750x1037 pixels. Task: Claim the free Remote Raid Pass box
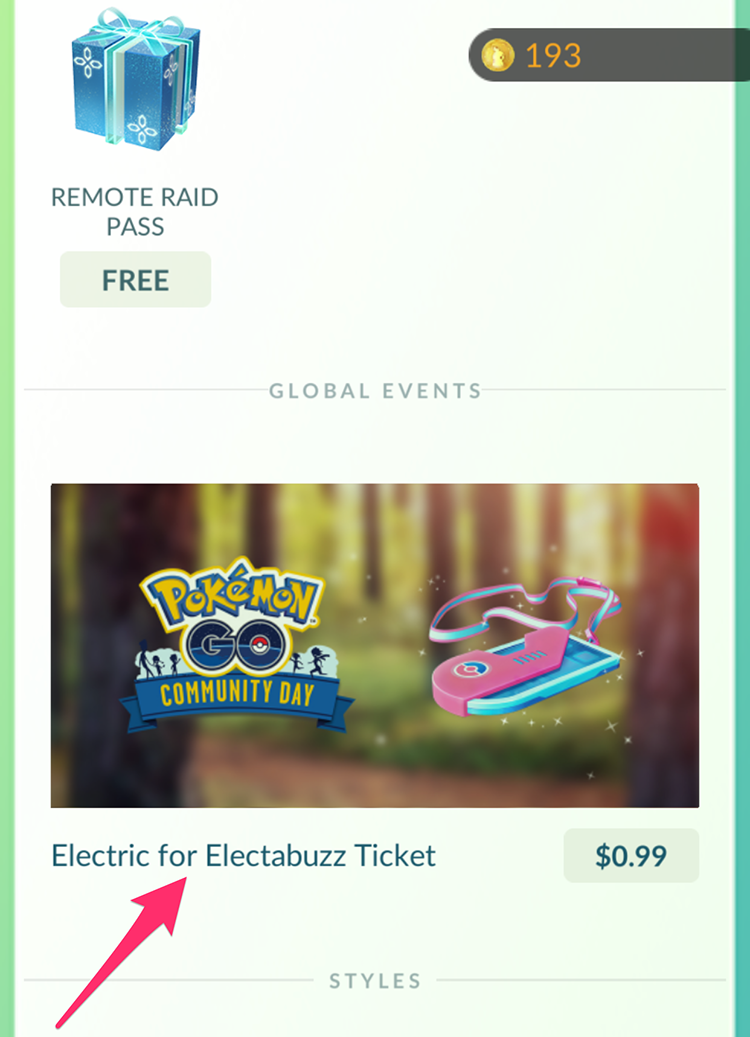click(x=135, y=280)
